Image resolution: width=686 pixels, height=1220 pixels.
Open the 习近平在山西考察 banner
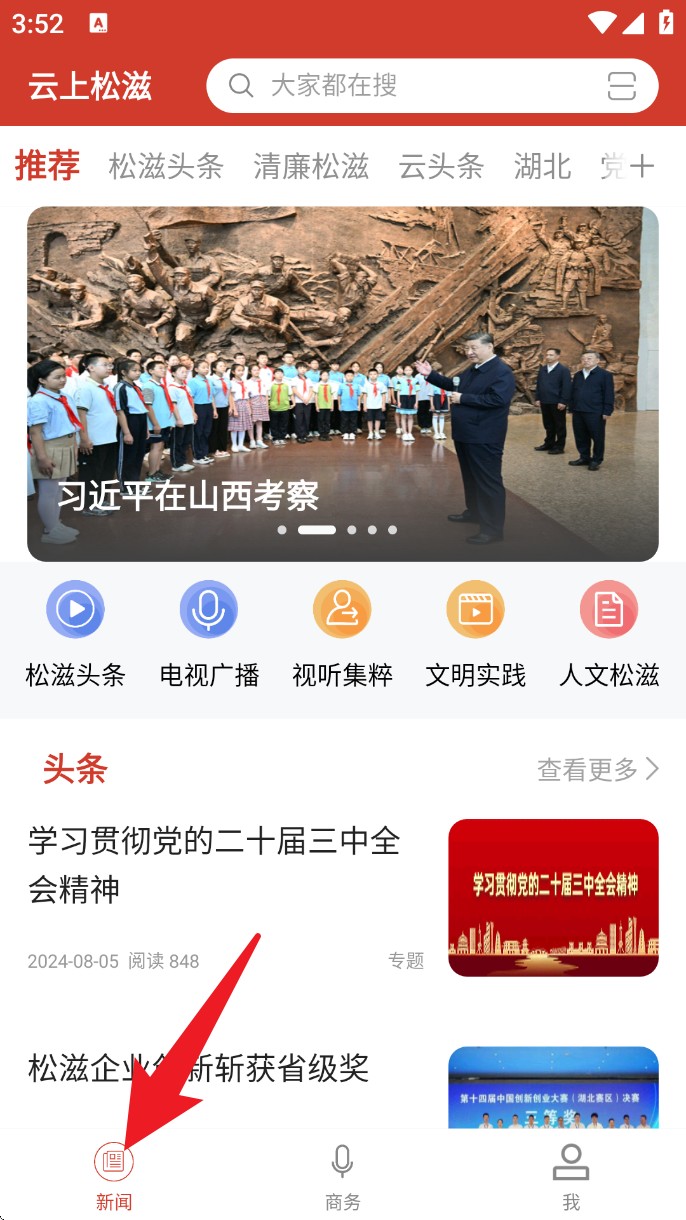tap(342, 384)
